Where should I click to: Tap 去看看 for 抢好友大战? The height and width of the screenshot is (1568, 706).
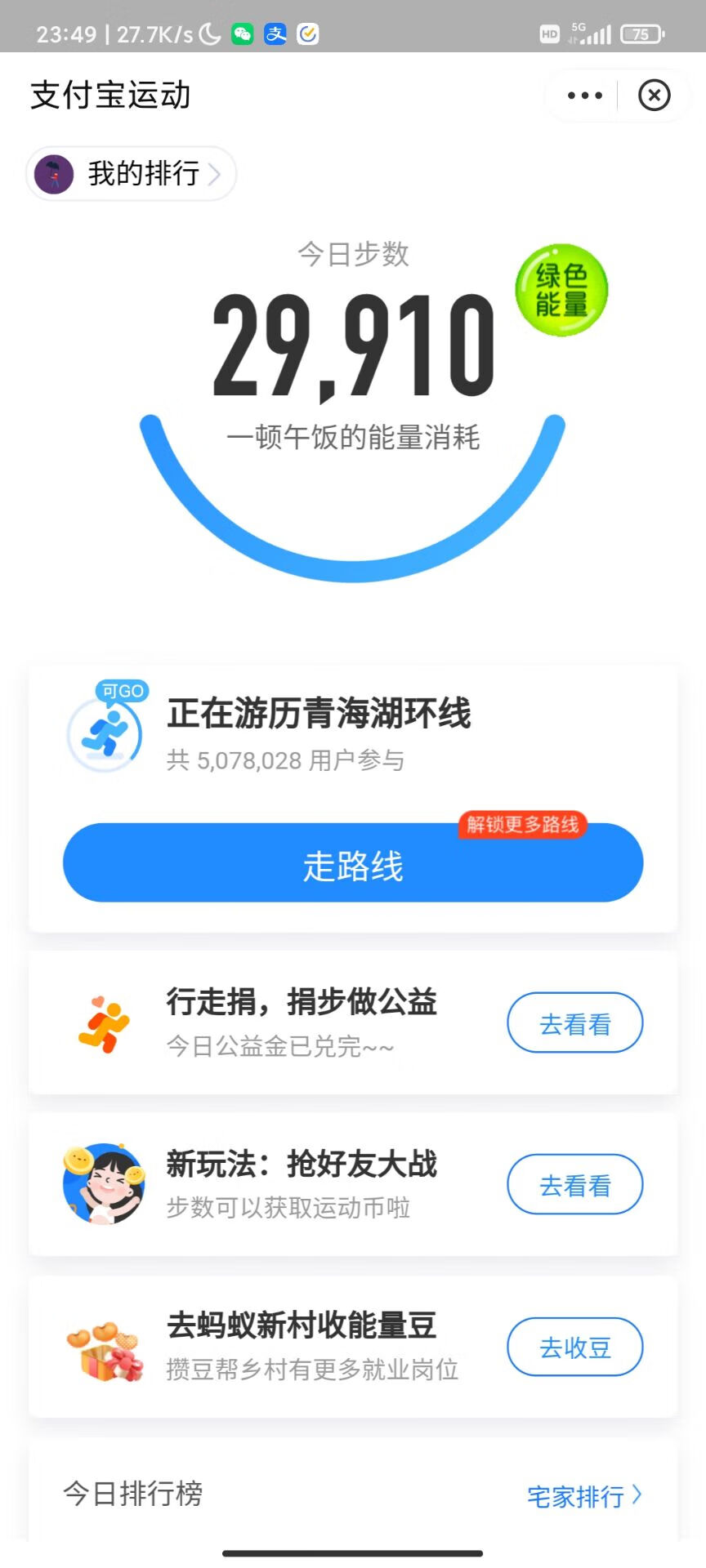coord(574,1185)
